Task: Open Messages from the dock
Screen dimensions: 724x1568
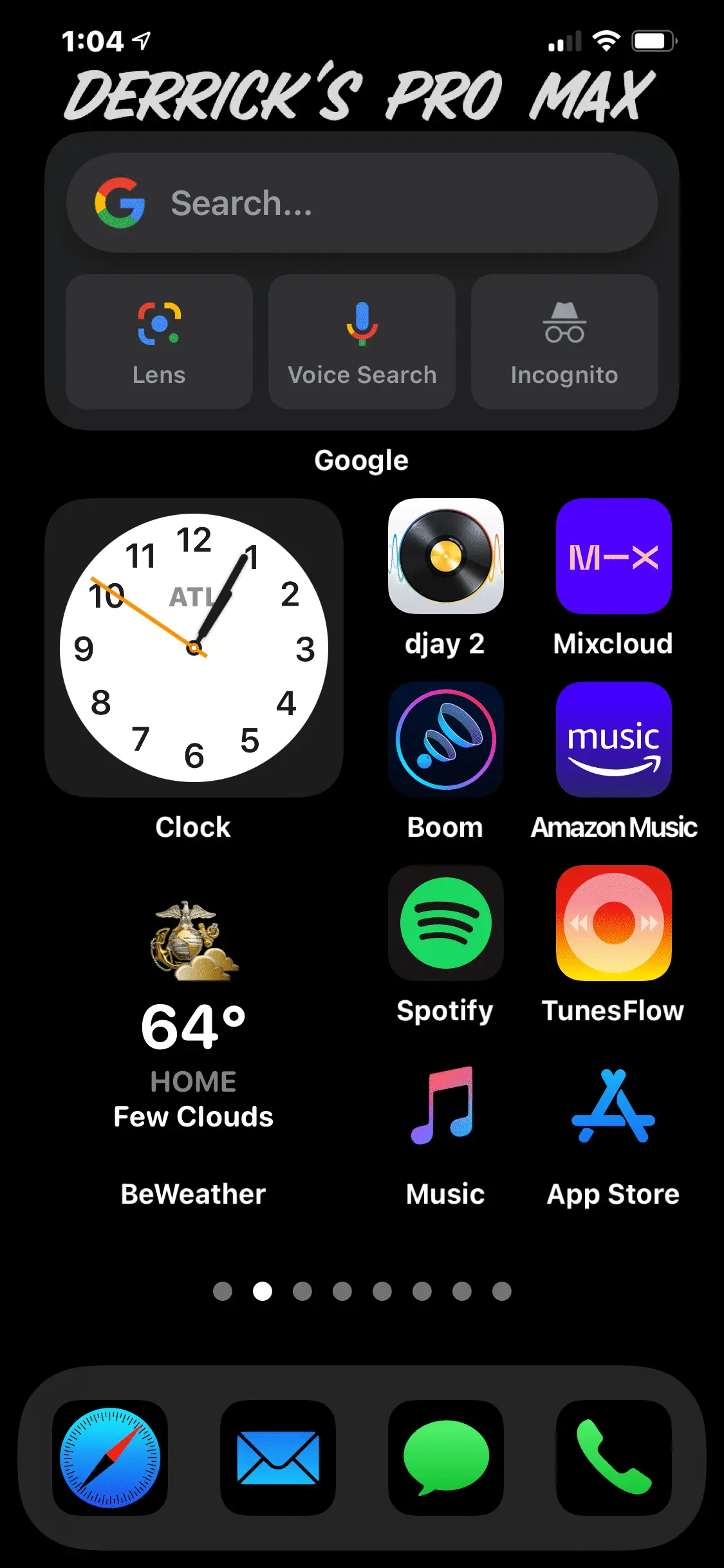Action: 445,1458
